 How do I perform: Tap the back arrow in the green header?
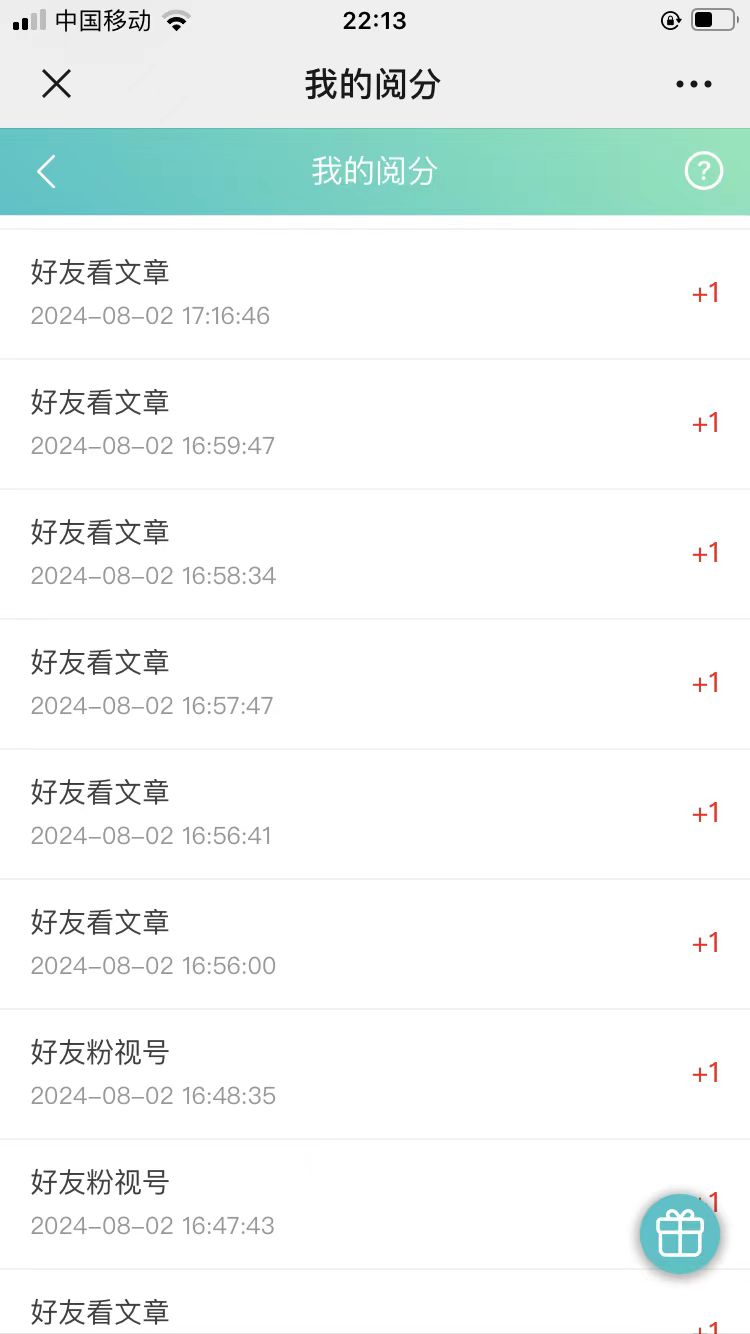coord(44,171)
